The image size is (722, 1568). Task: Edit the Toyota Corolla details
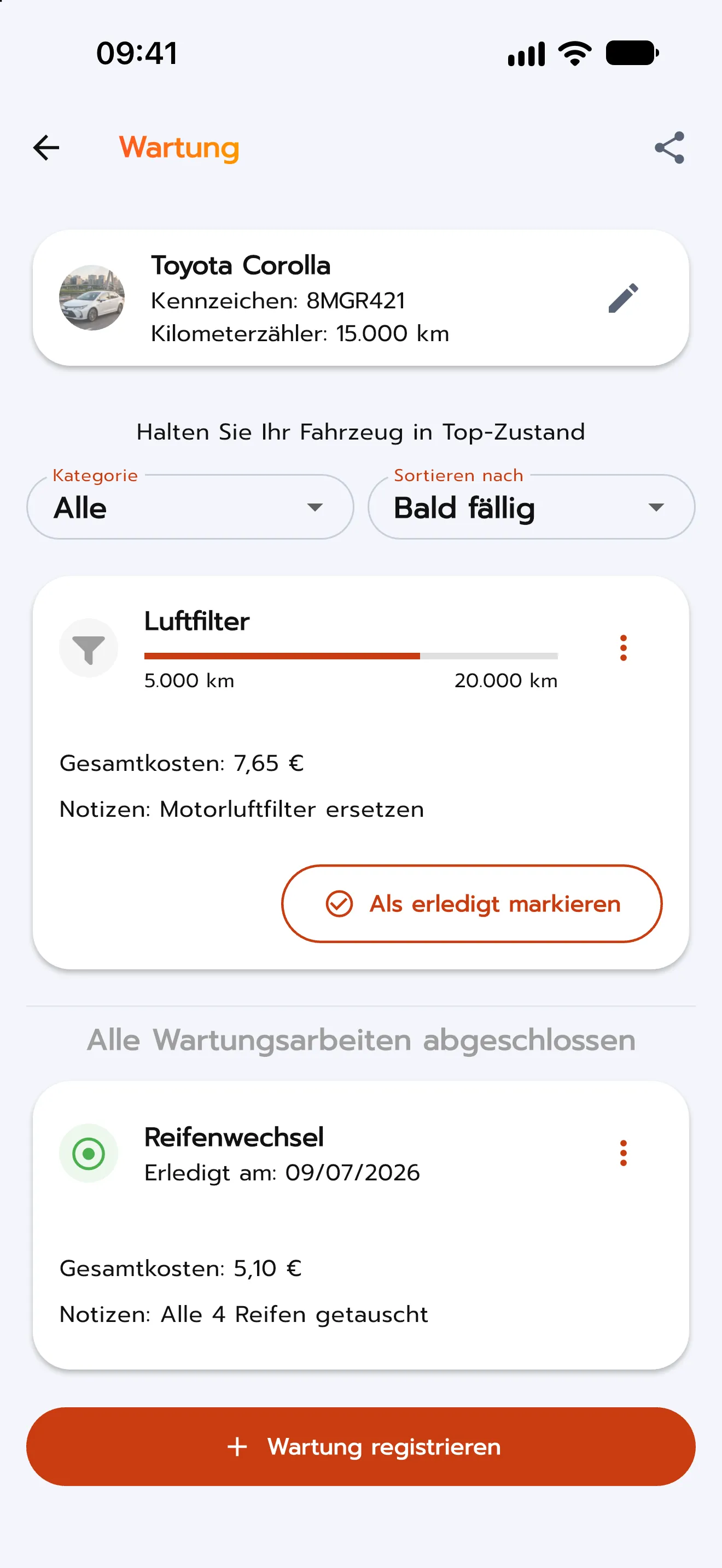pos(624,299)
